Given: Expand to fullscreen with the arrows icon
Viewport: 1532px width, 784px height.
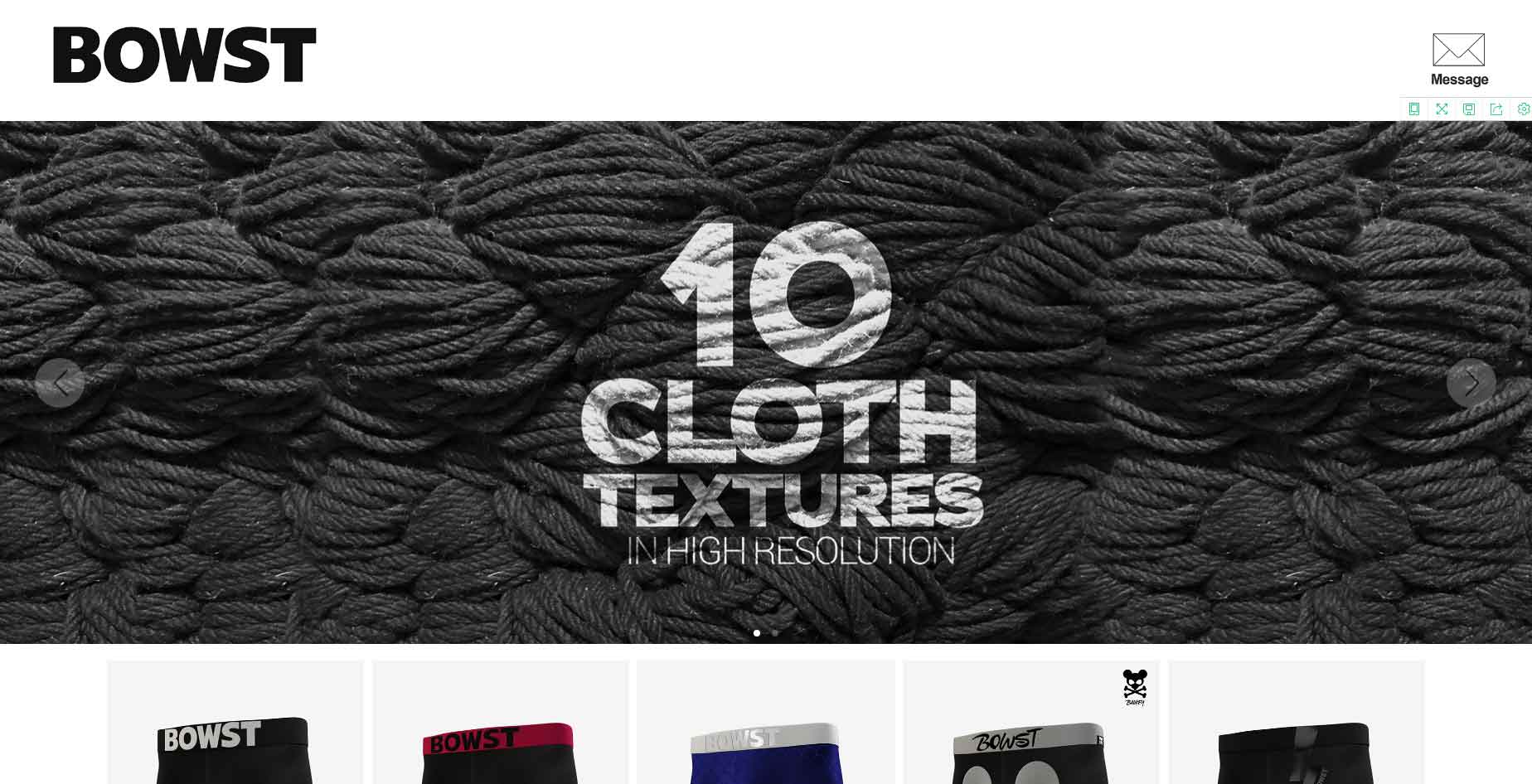Looking at the screenshot, I should 1442,109.
